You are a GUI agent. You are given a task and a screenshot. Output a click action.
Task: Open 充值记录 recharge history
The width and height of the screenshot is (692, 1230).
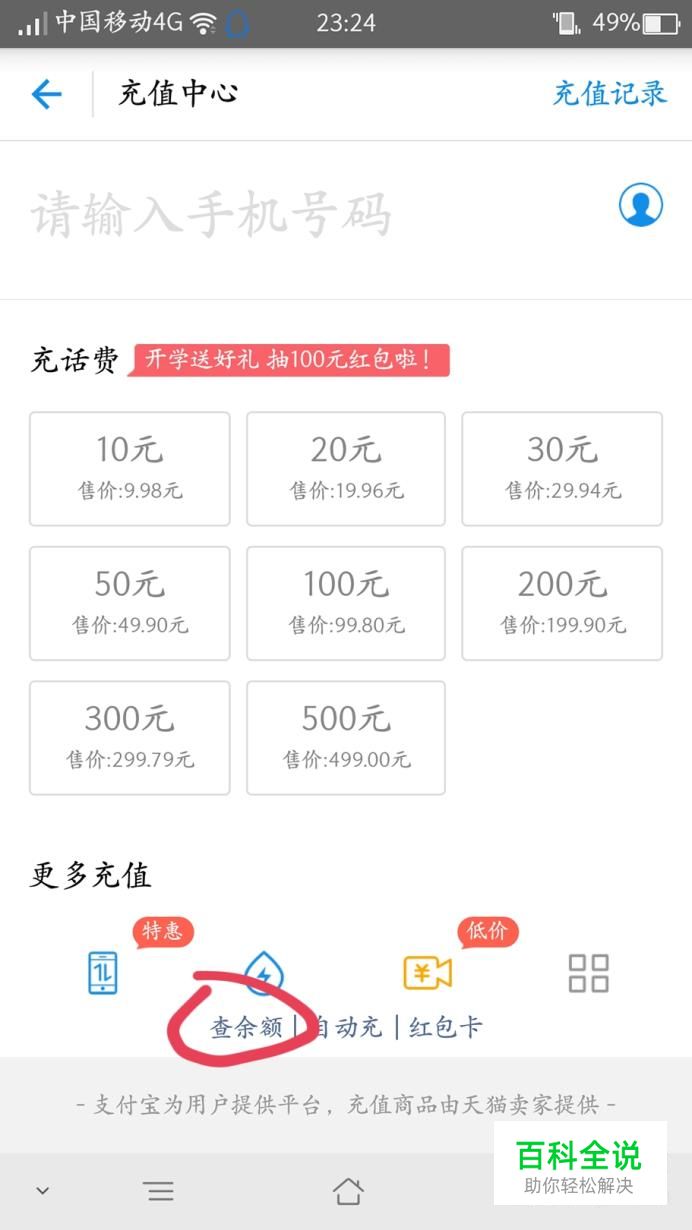coord(610,94)
